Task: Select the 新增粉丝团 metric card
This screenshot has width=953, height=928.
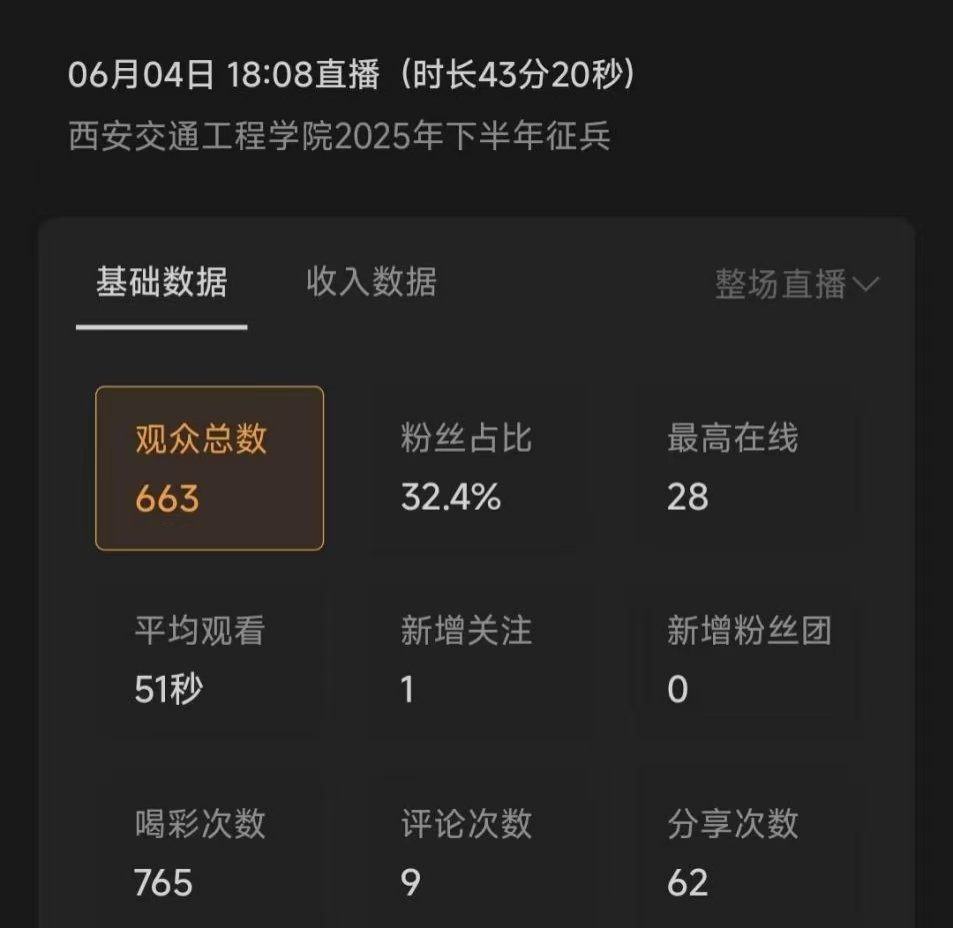Action: [748, 660]
